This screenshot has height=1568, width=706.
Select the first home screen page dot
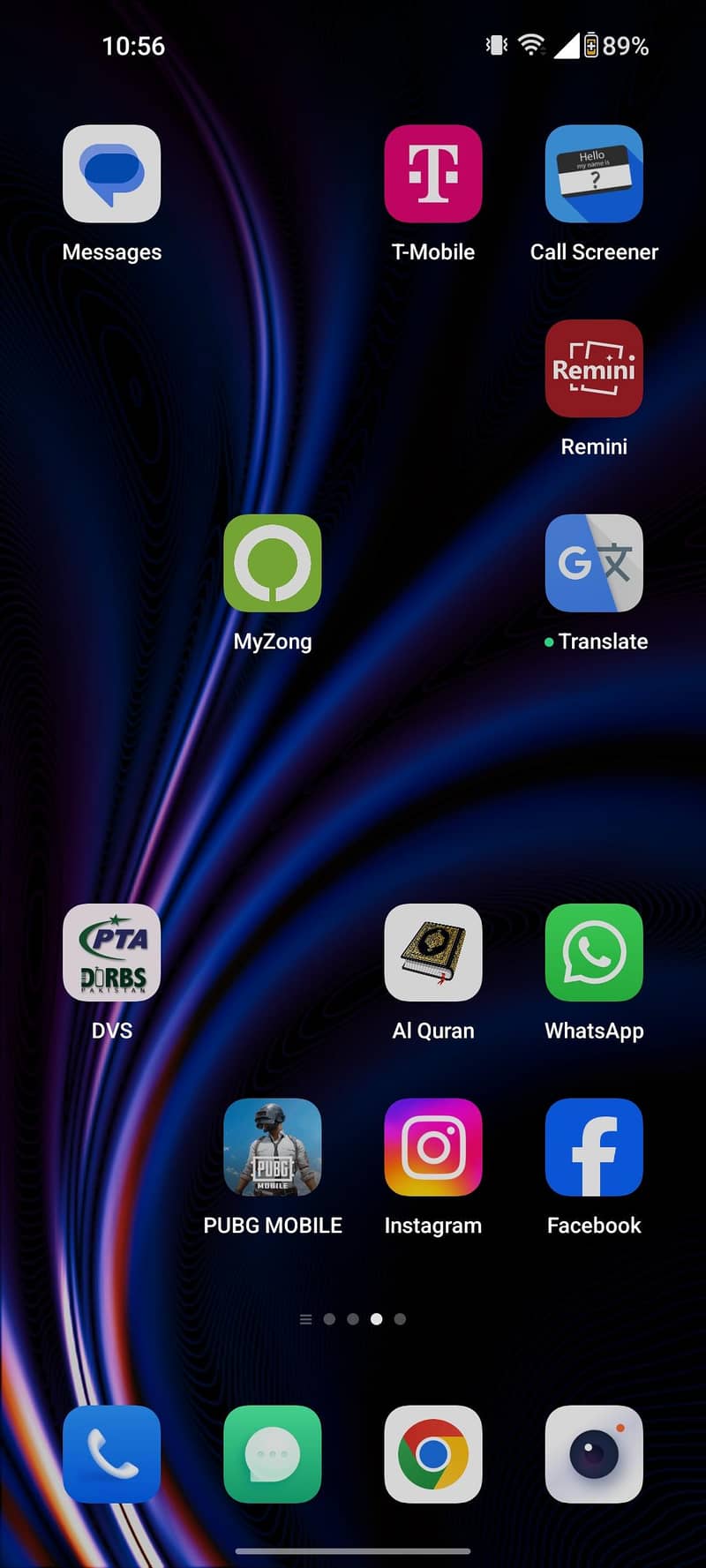pyautogui.click(x=332, y=1319)
